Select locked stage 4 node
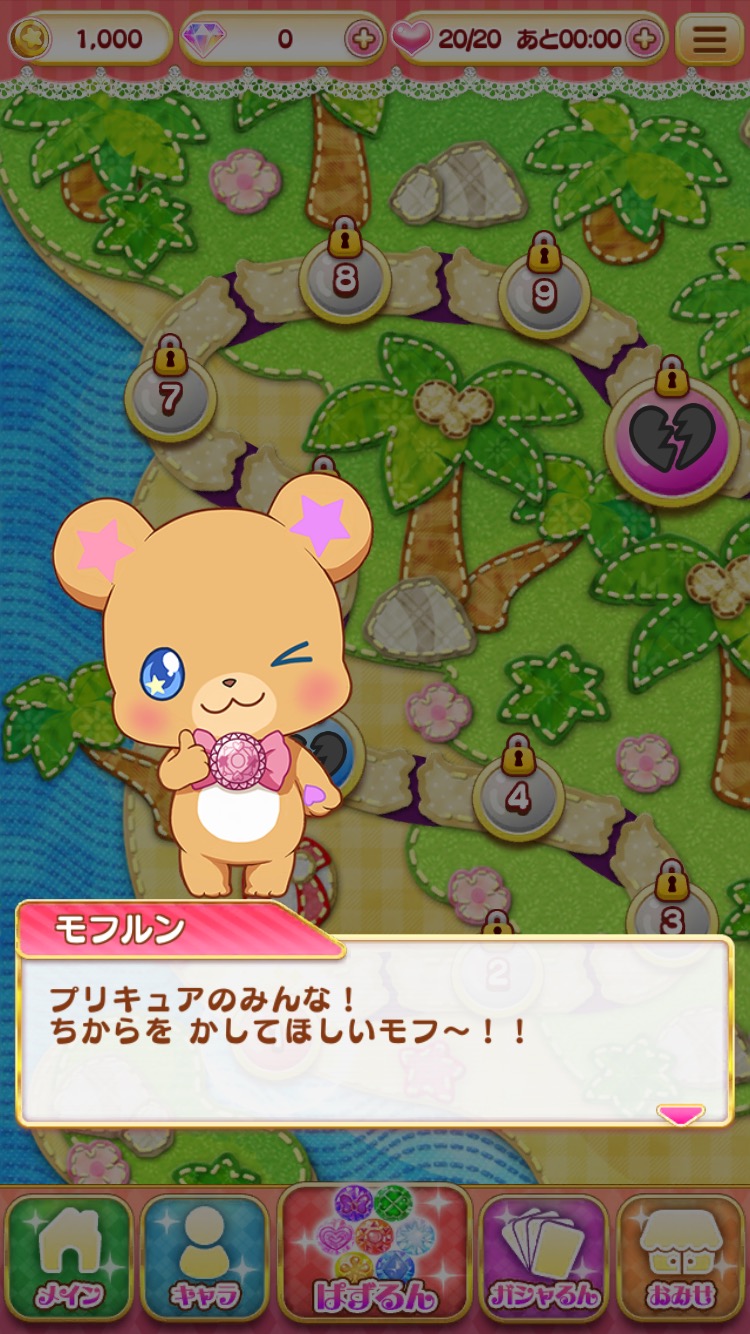750x1334 pixels. (x=518, y=796)
